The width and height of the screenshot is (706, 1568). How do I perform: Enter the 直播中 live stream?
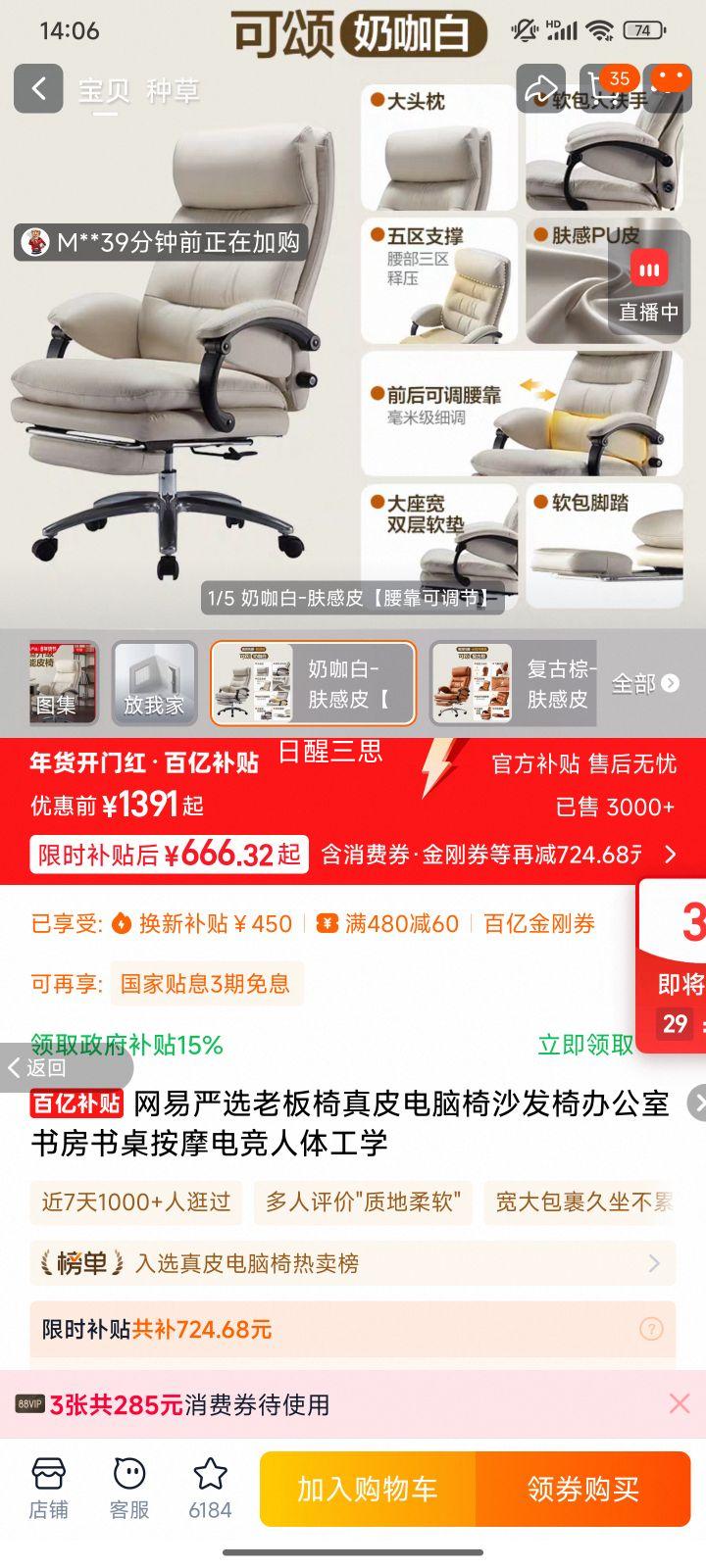[x=648, y=281]
